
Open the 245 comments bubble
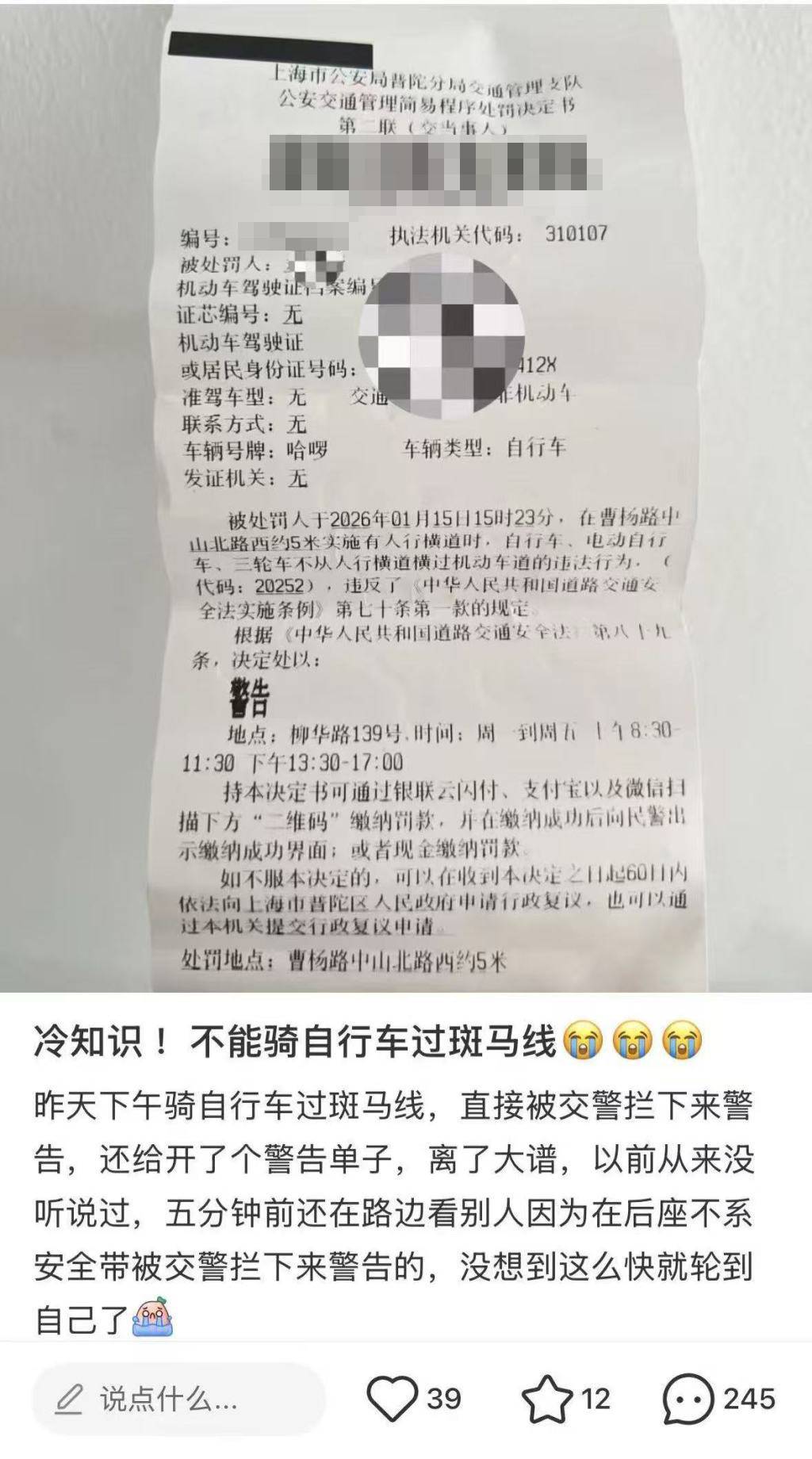click(x=688, y=1398)
